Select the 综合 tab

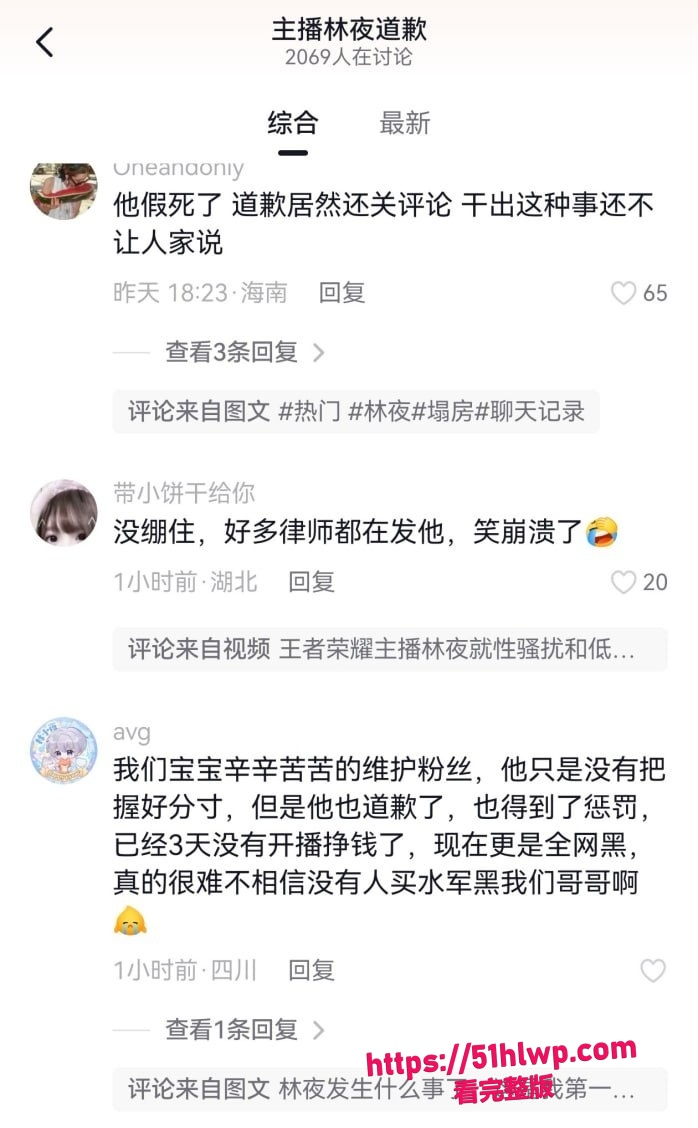293,124
